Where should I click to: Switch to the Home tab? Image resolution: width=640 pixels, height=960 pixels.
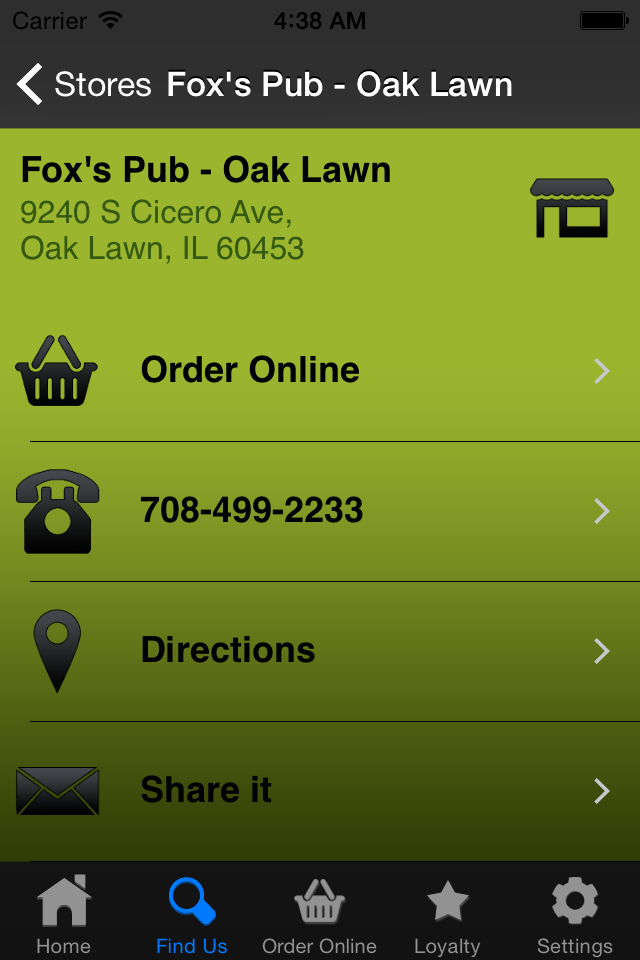point(64,914)
